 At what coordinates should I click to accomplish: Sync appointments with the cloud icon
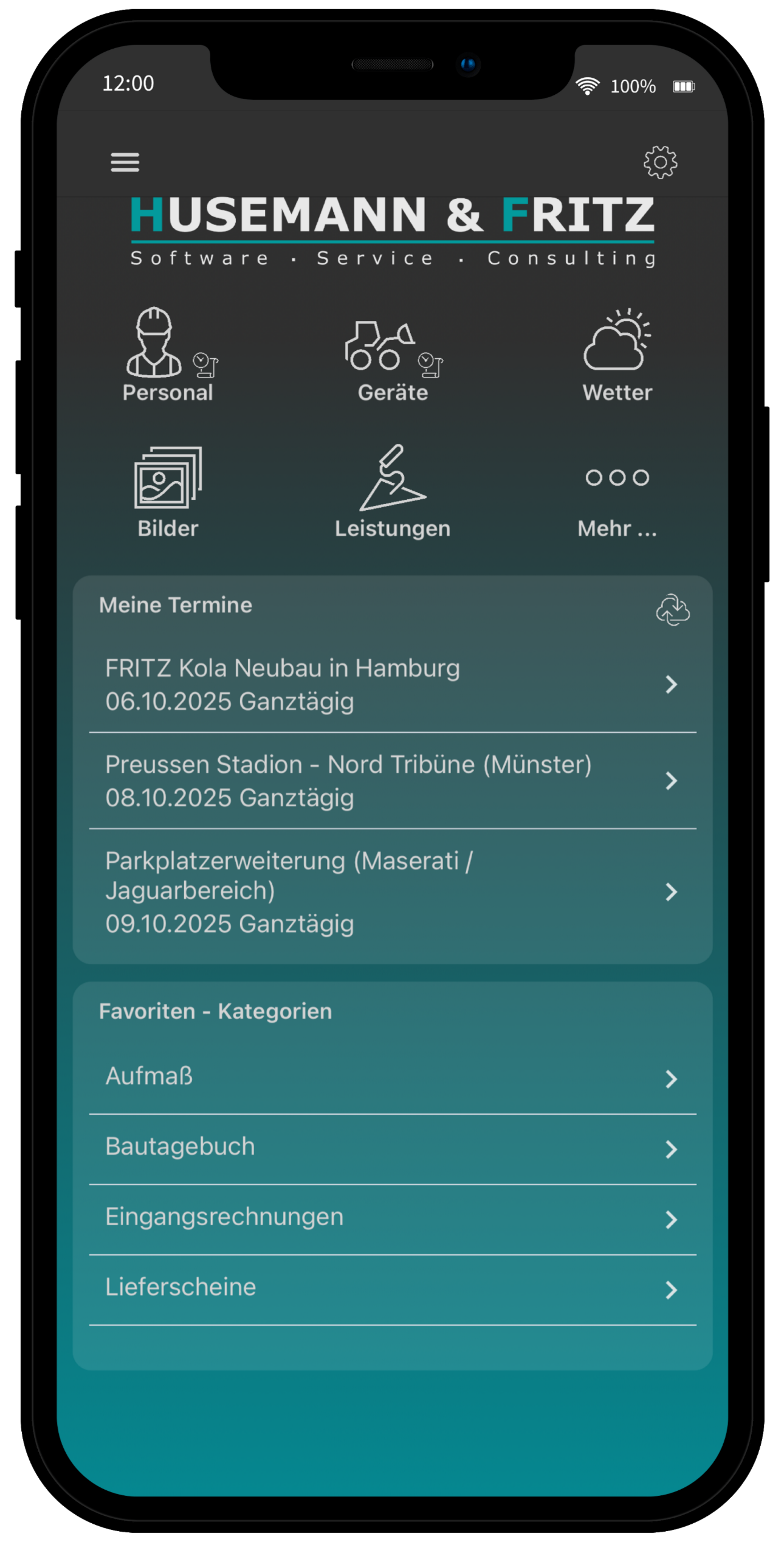click(x=672, y=609)
